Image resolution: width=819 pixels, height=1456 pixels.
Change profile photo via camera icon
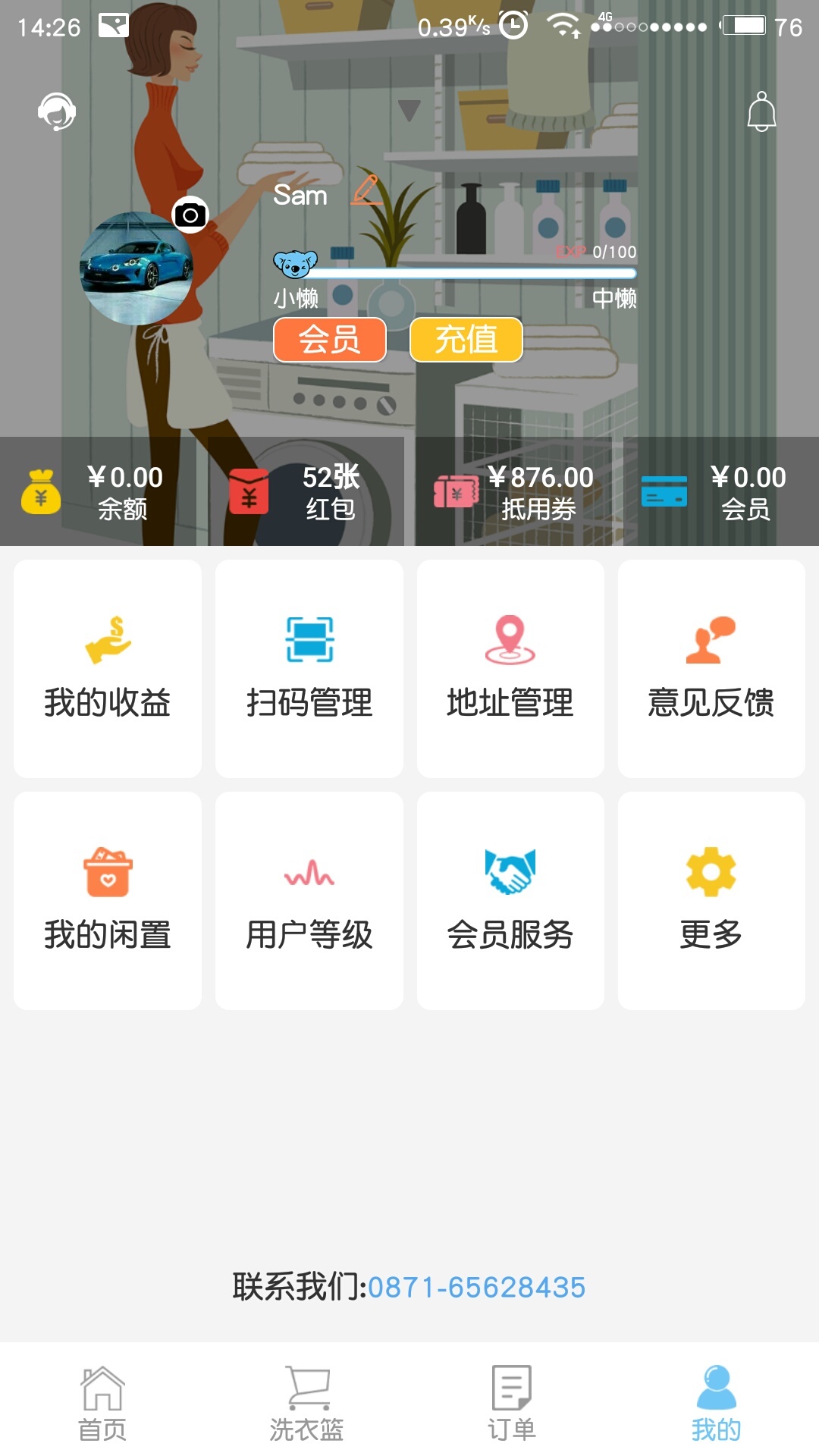190,215
